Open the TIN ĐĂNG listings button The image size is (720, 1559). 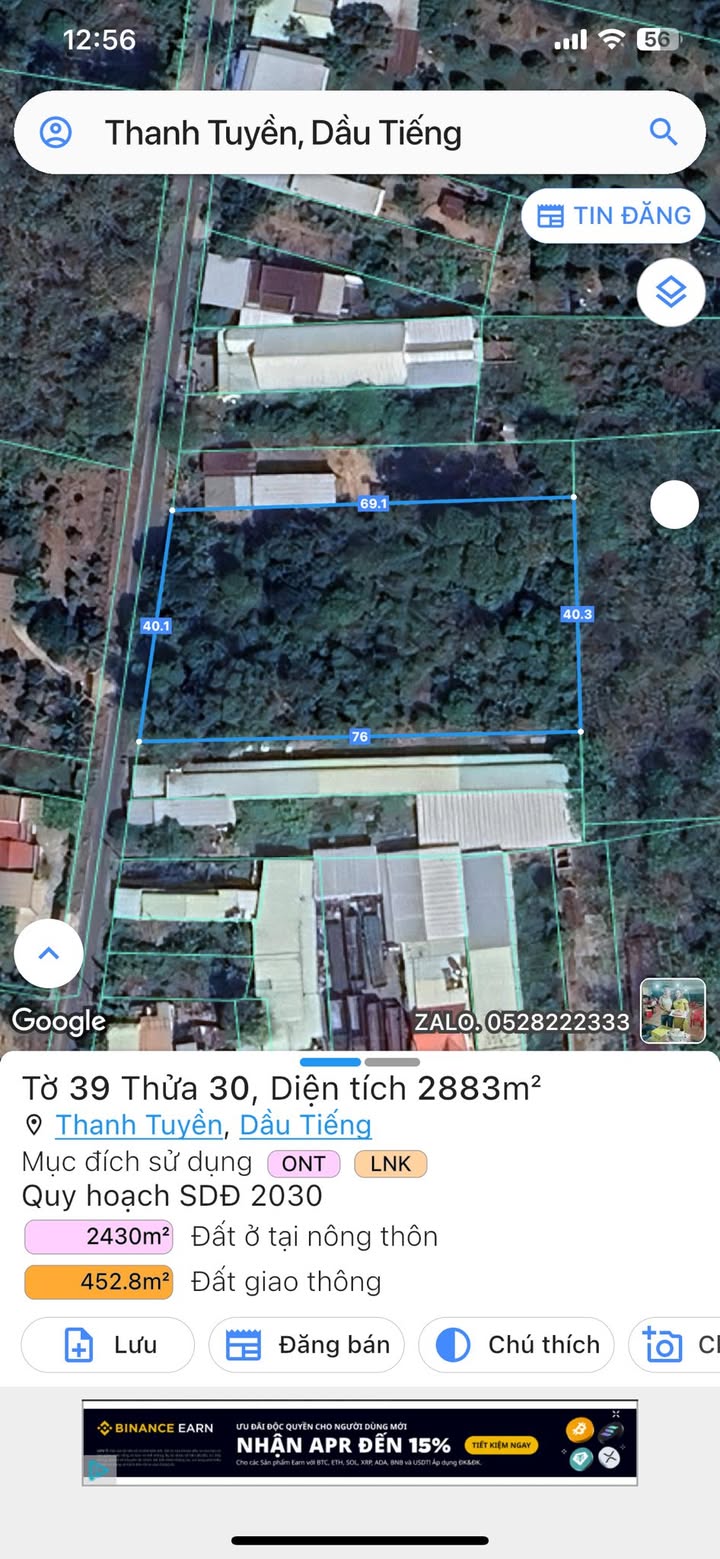[614, 216]
